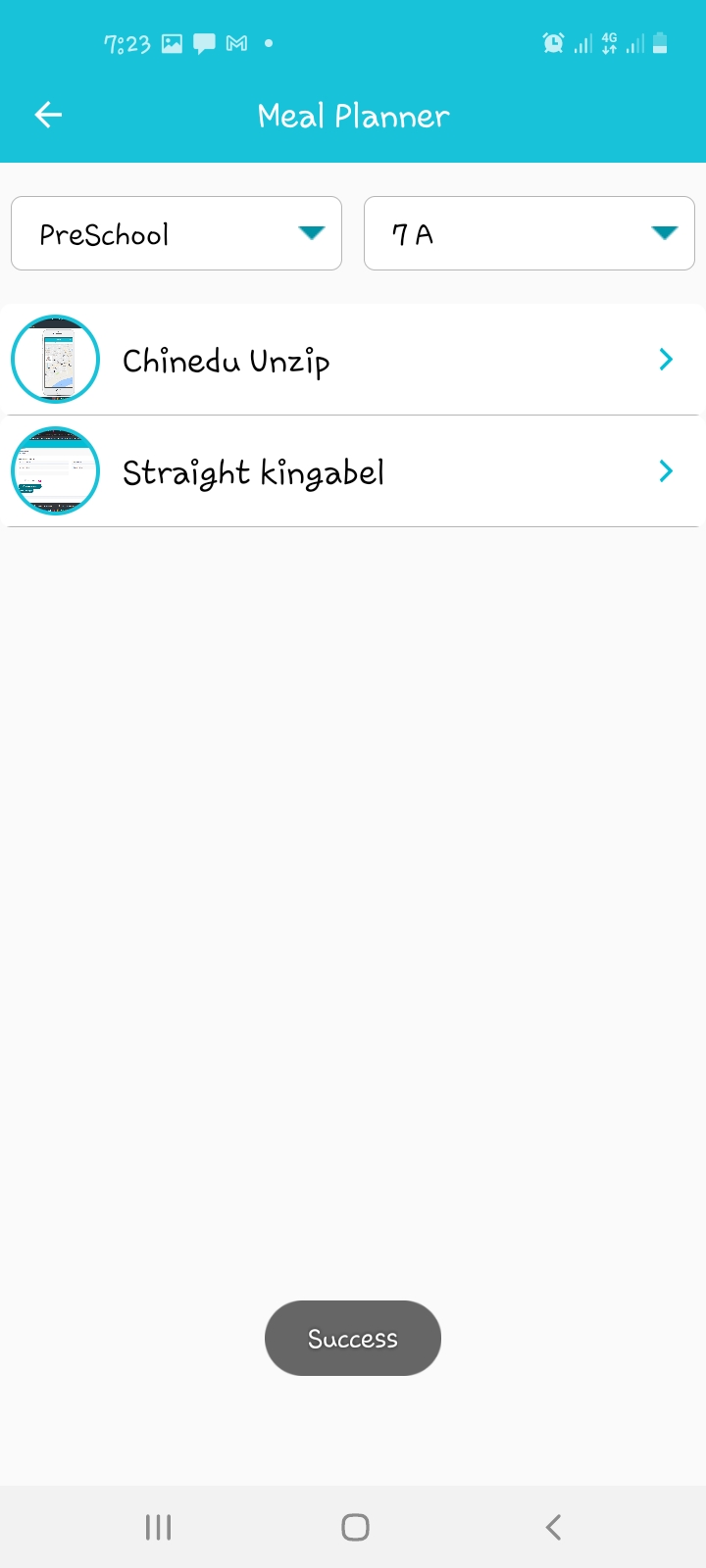Open Chinedu Unzip's meal plan
This screenshot has width=706, height=1568.
353,360
